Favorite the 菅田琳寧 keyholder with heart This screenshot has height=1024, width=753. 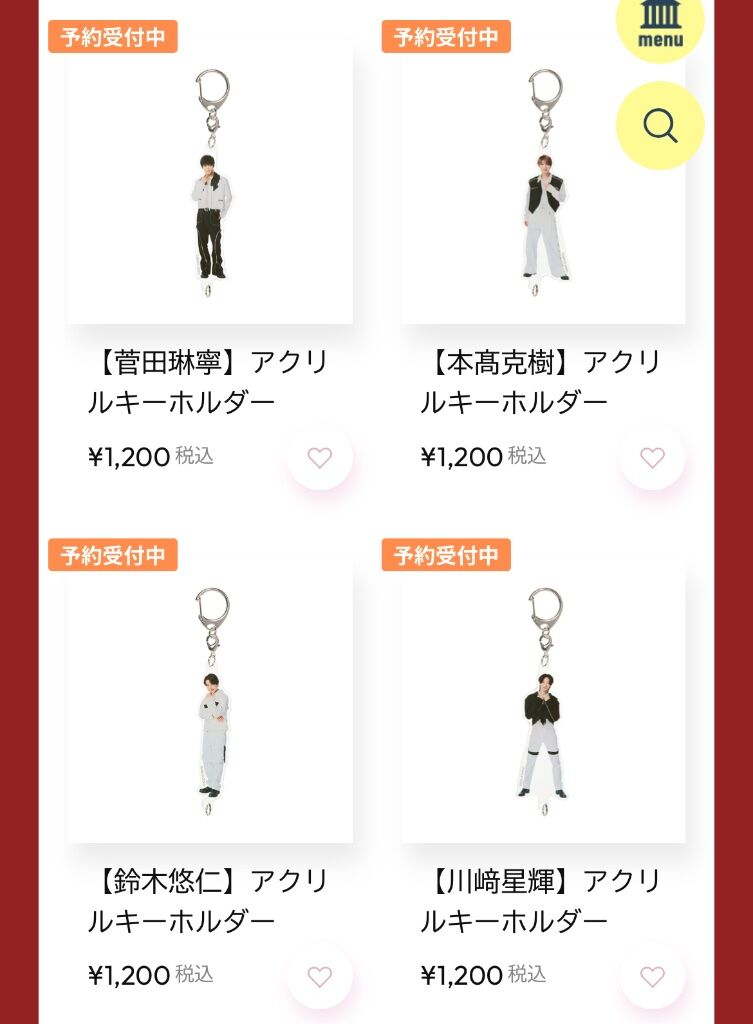coord(319,458)
